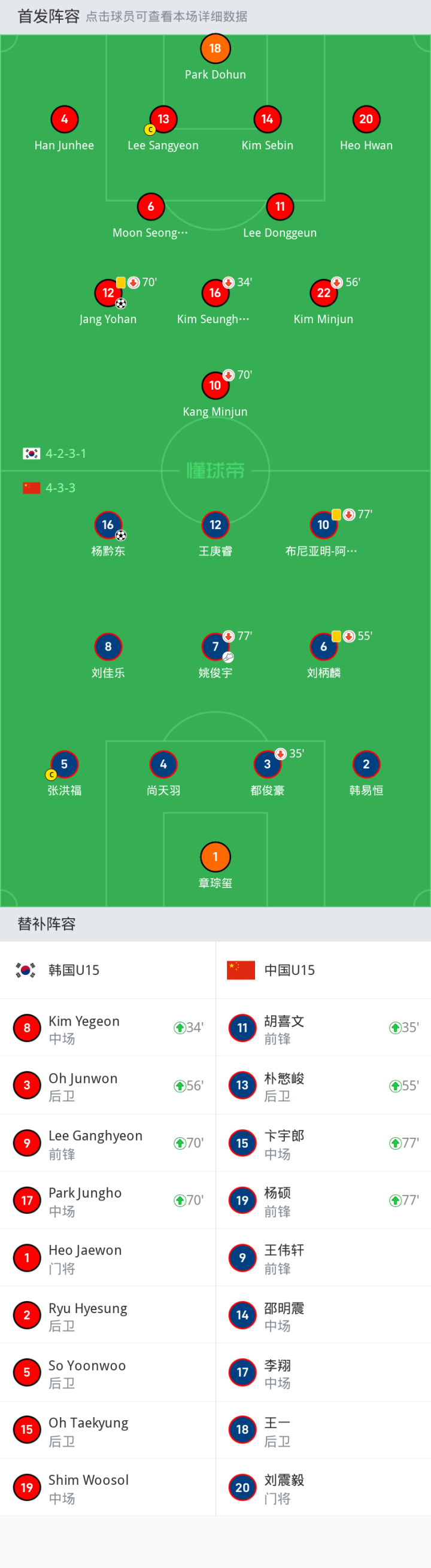Select substitute 卞宇郎 row
431x1568 pixels.
[x=323, y=1143]
